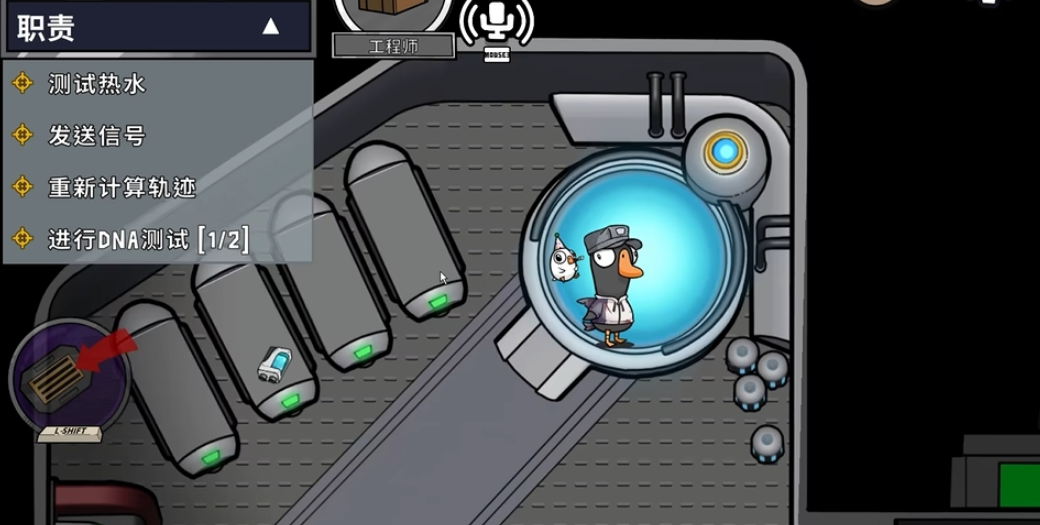
Task: Toggle the microphone voice button
Action: pos(496,24)
